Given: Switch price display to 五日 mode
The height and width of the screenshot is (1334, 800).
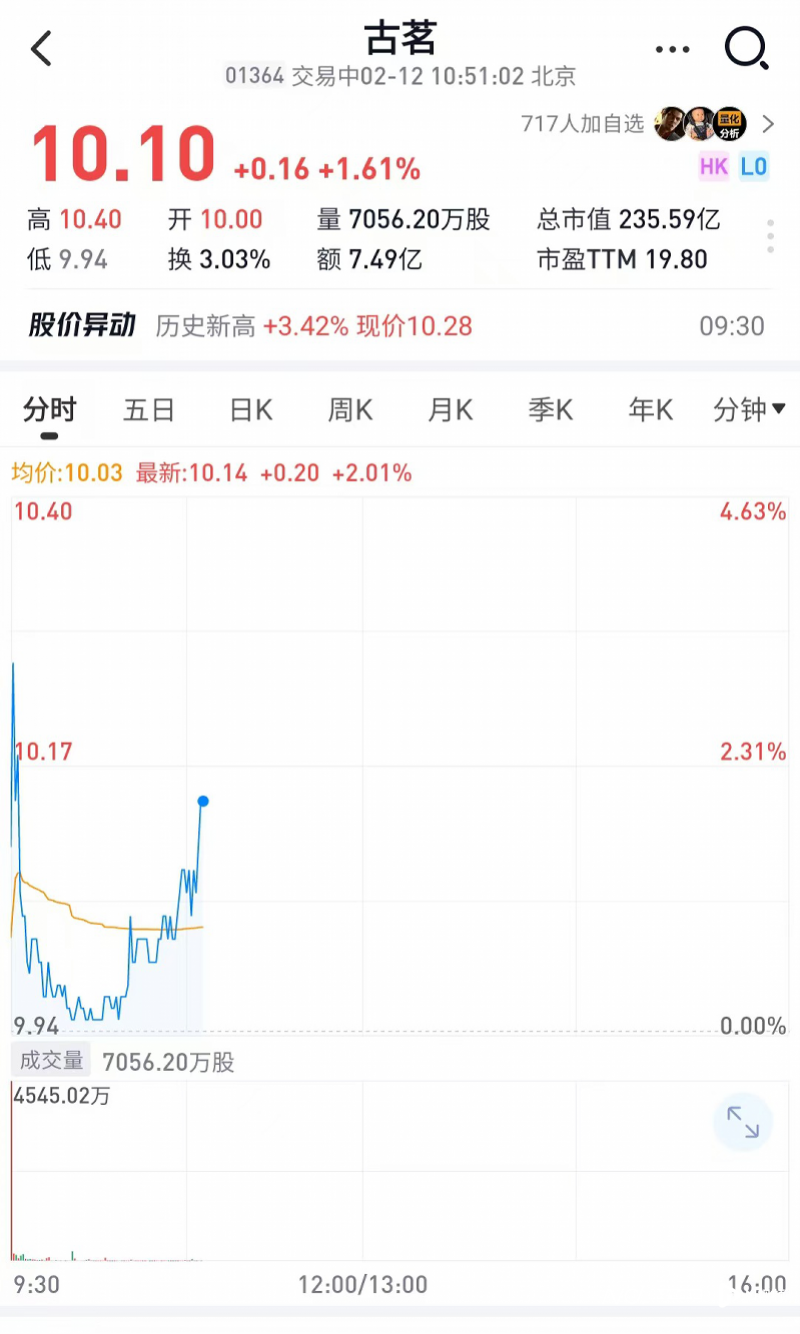Looking at the screenshot, I should [x=150, y=410].
